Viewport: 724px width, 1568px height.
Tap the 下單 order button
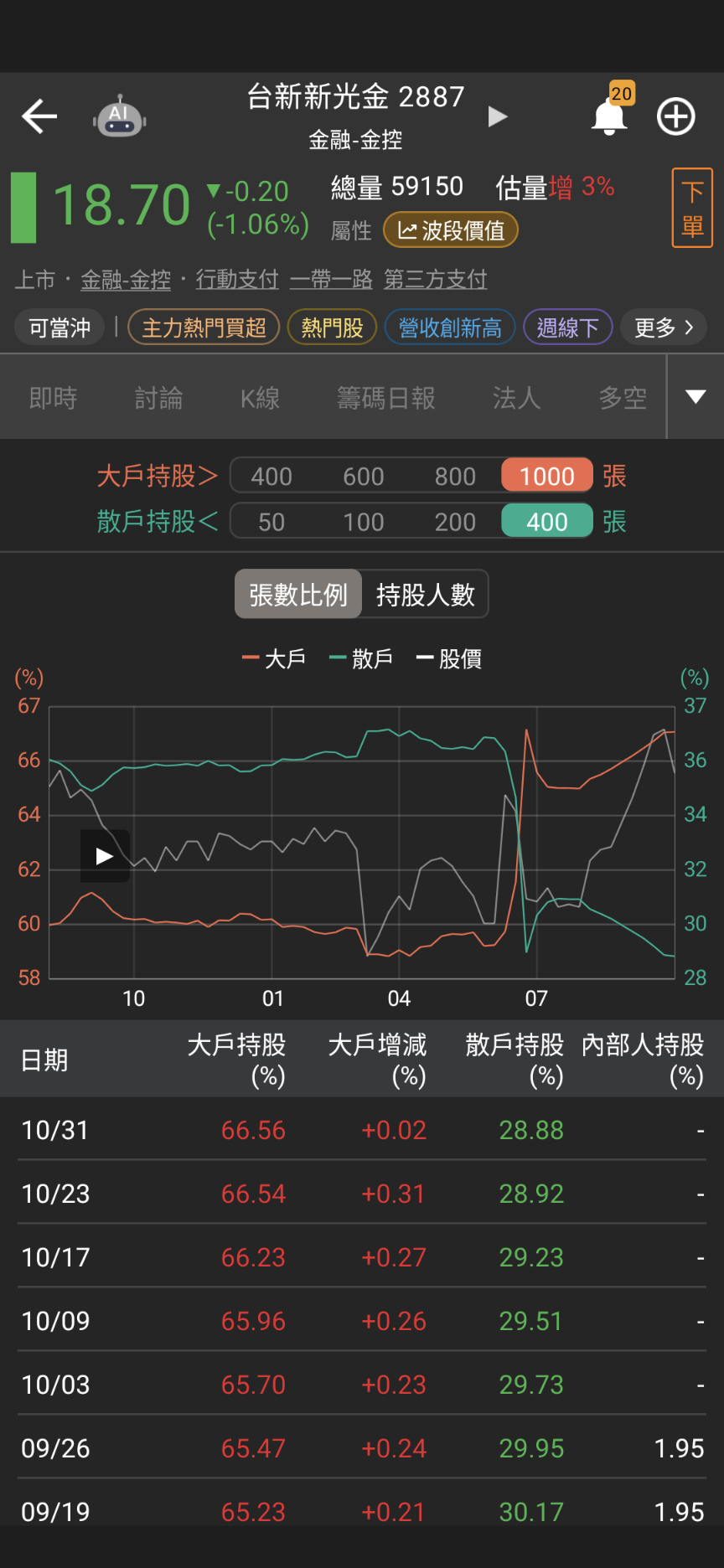(691, 208)
